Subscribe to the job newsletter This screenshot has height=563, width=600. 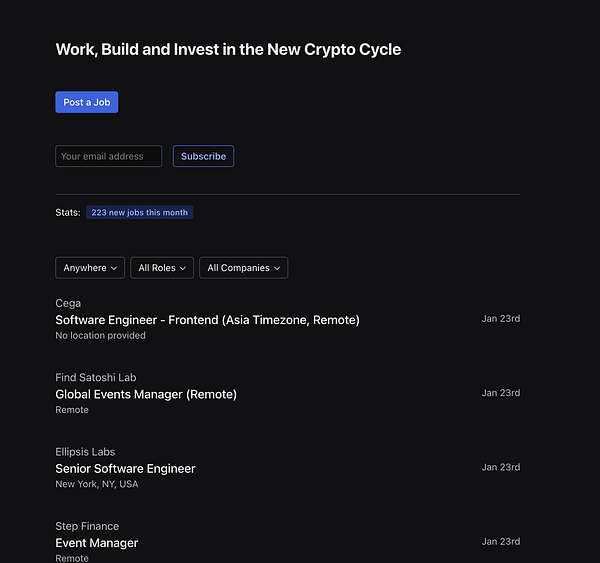203,156
